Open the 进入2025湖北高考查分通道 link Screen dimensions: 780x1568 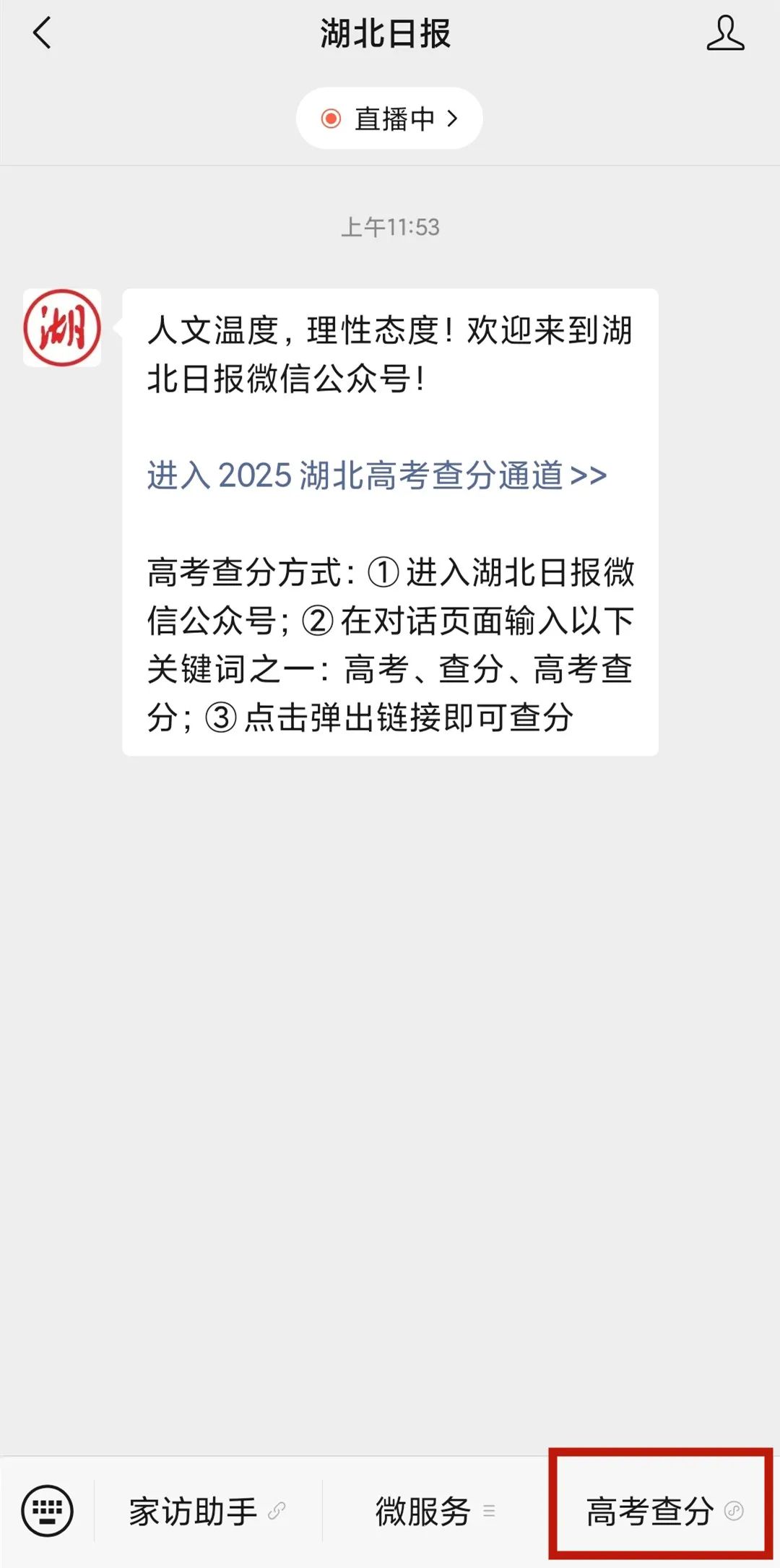click(376, 475)
